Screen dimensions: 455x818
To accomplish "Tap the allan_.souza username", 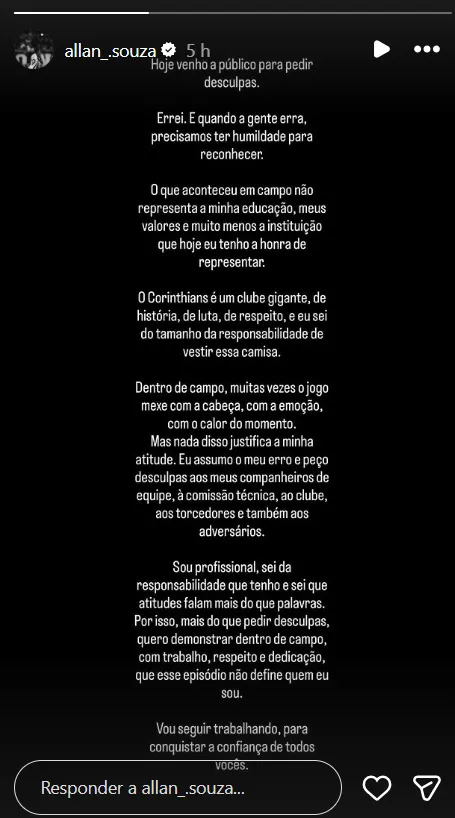I will pyautogui.click(x=111, y=51).
